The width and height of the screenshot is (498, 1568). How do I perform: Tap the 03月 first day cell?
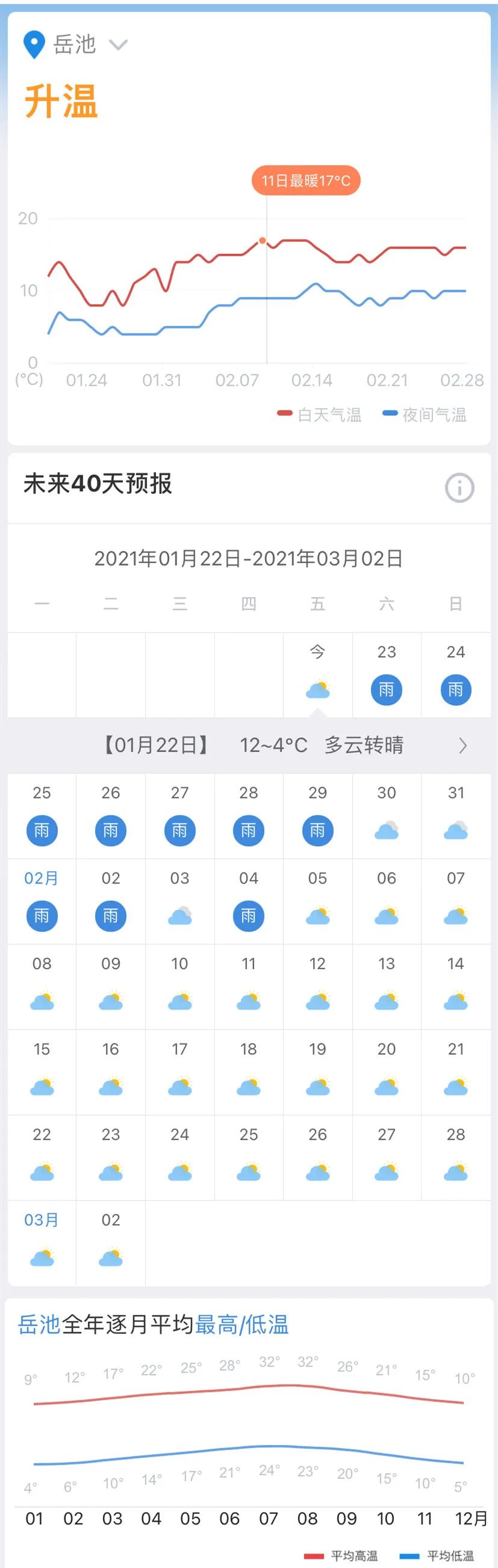coord(42,1242)
